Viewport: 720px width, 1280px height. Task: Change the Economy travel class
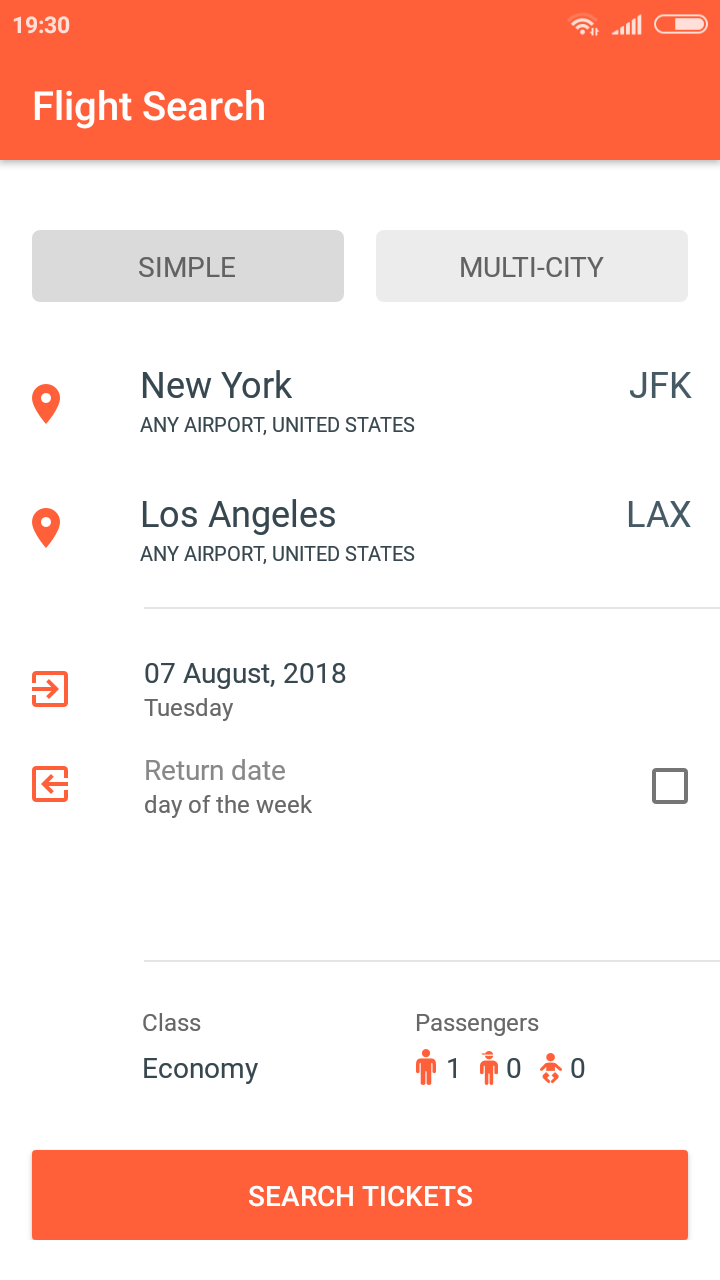(x=200, y=1068)
